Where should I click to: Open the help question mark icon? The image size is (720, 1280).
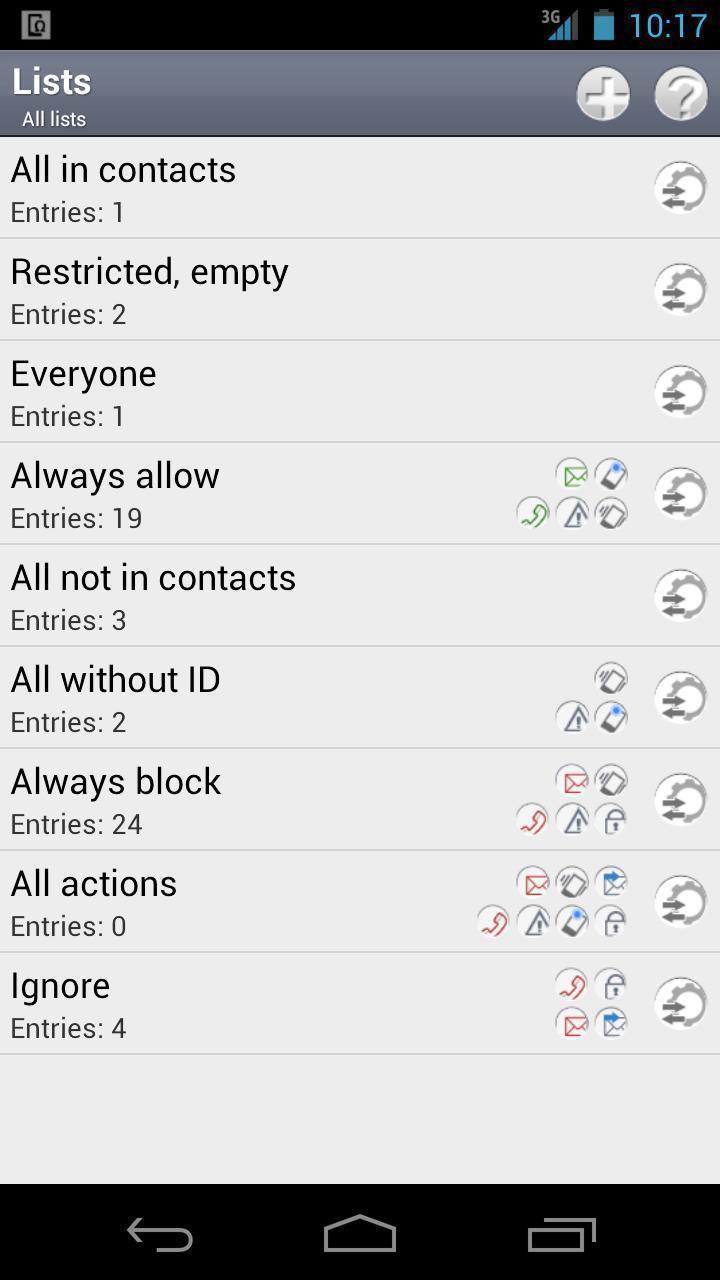click(681, 95)
